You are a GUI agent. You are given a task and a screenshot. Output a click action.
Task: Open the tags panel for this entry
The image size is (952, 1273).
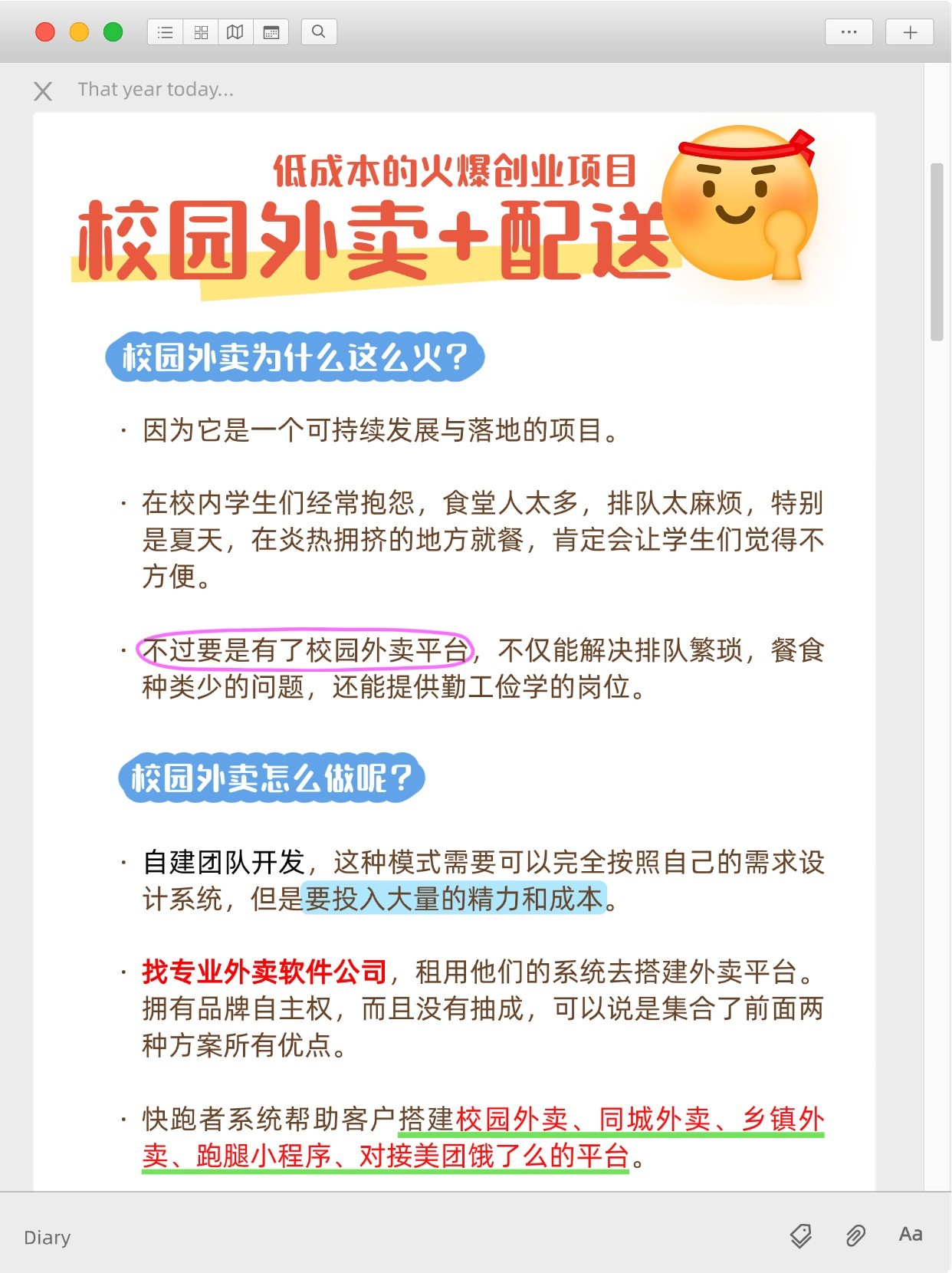(x=801, y=1235)
